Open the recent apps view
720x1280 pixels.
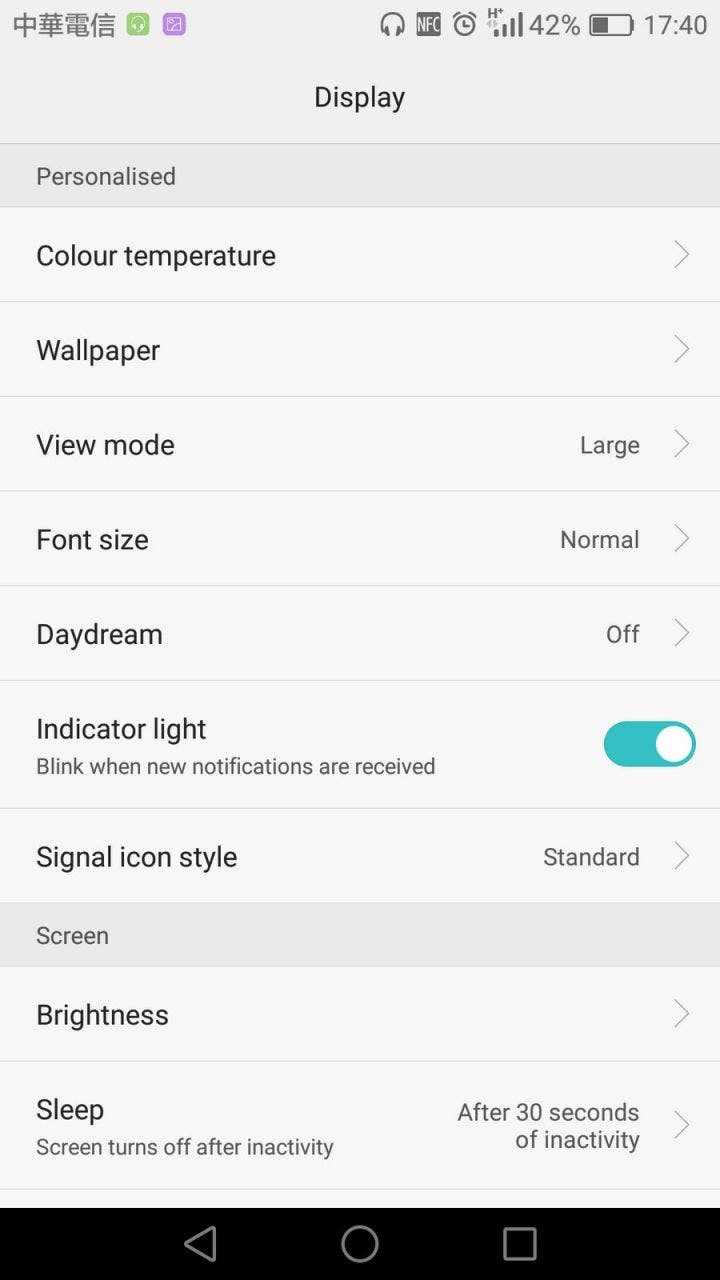(x=519, y=1244)
